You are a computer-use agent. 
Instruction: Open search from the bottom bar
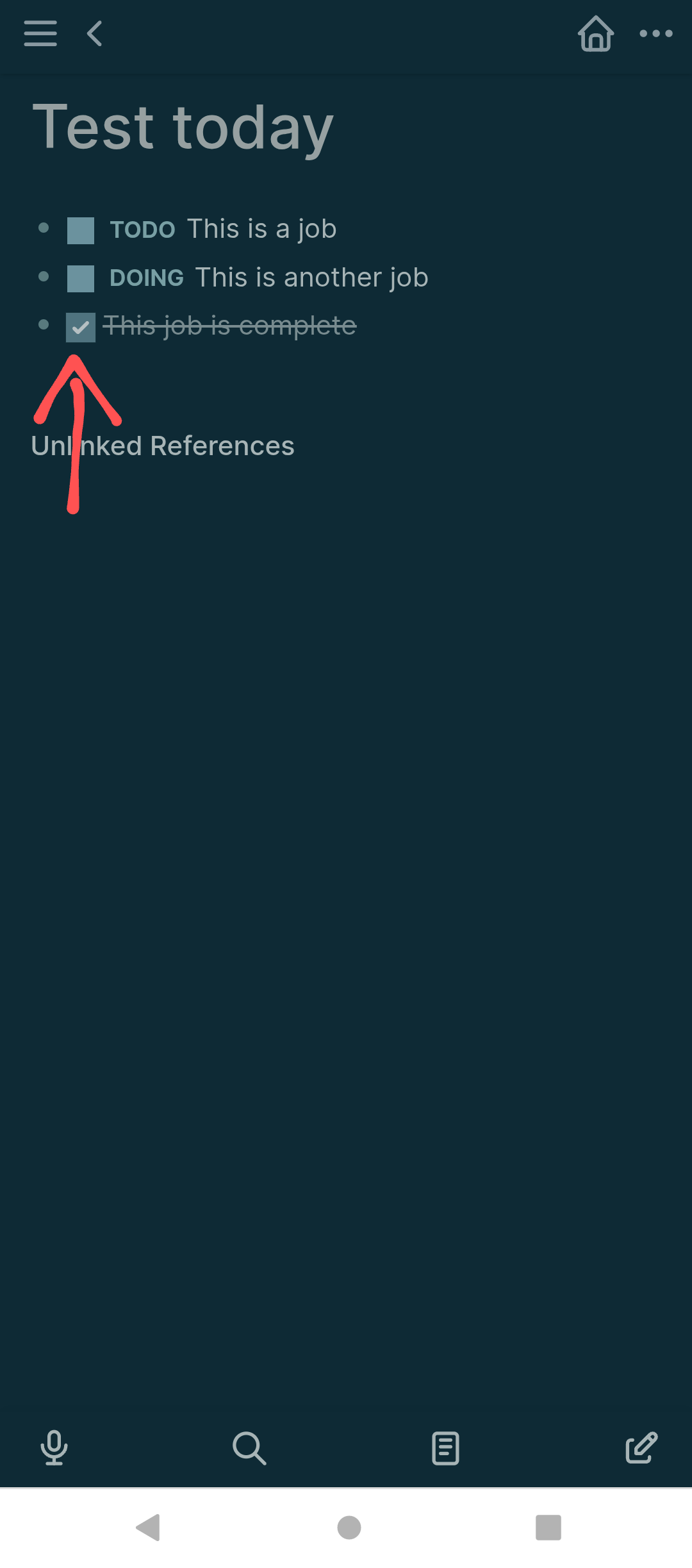(249, 1448)
